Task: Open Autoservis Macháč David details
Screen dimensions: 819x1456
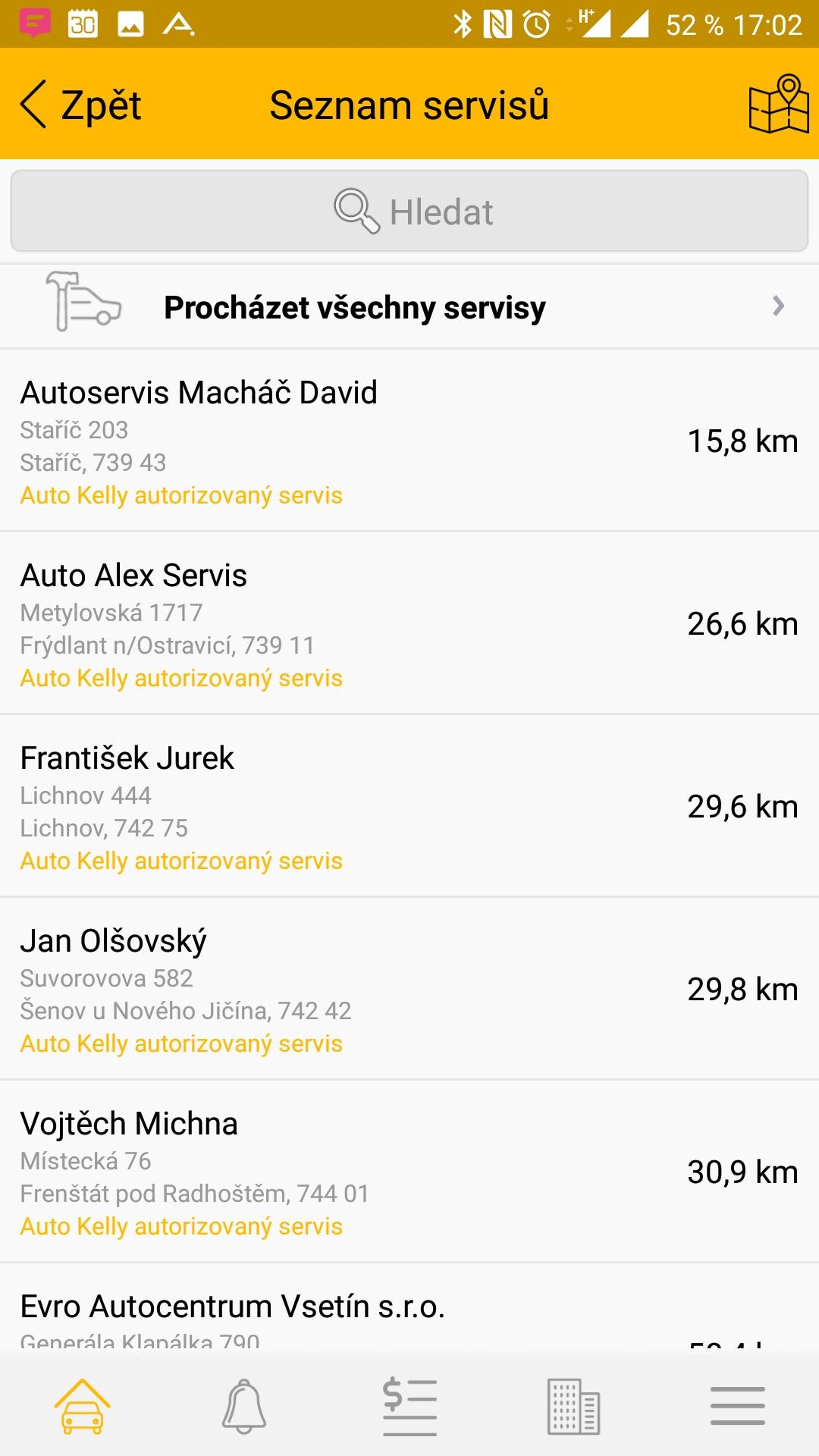Action: 409,441
